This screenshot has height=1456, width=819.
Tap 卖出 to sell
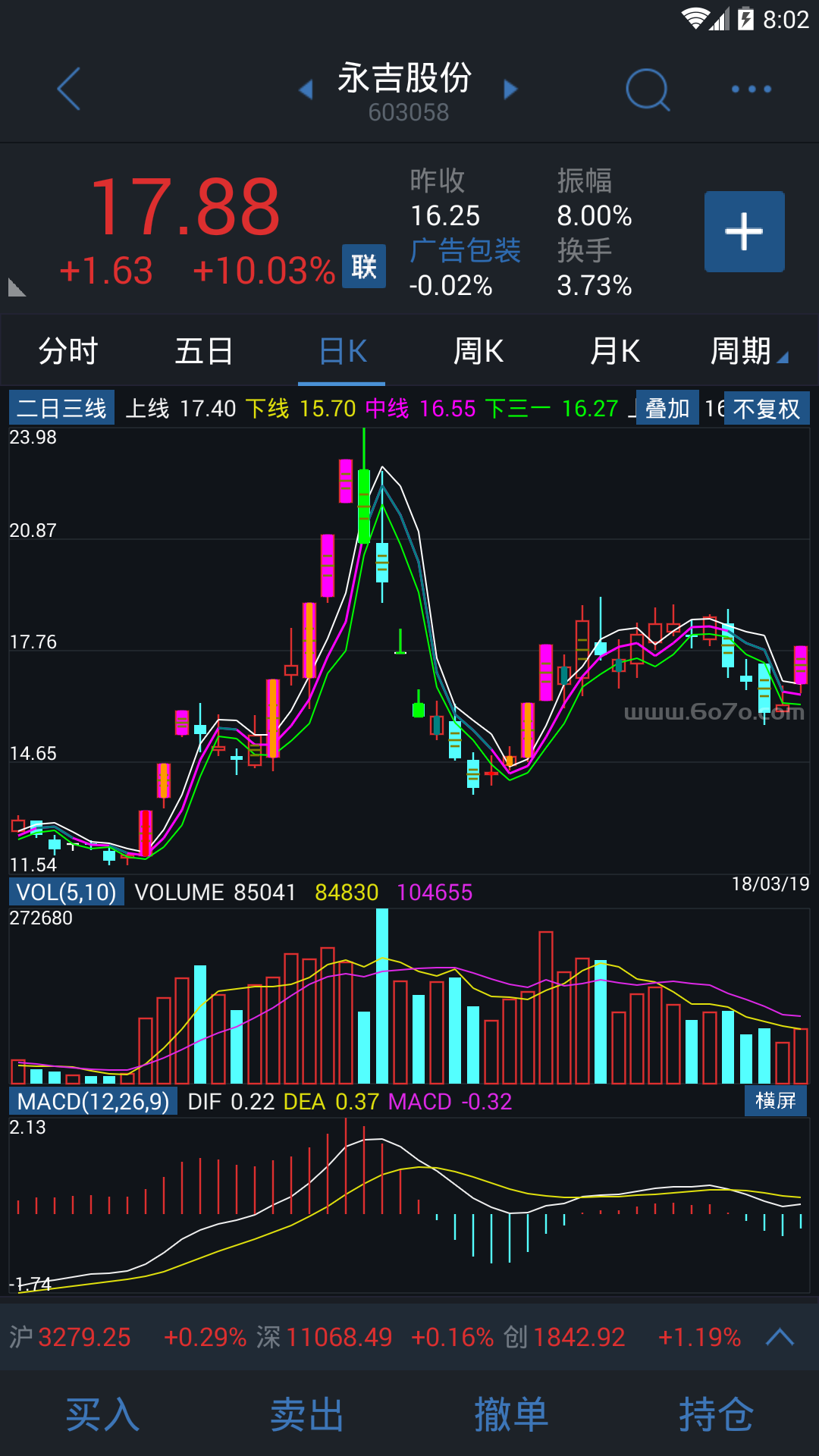coord(307,1414)
